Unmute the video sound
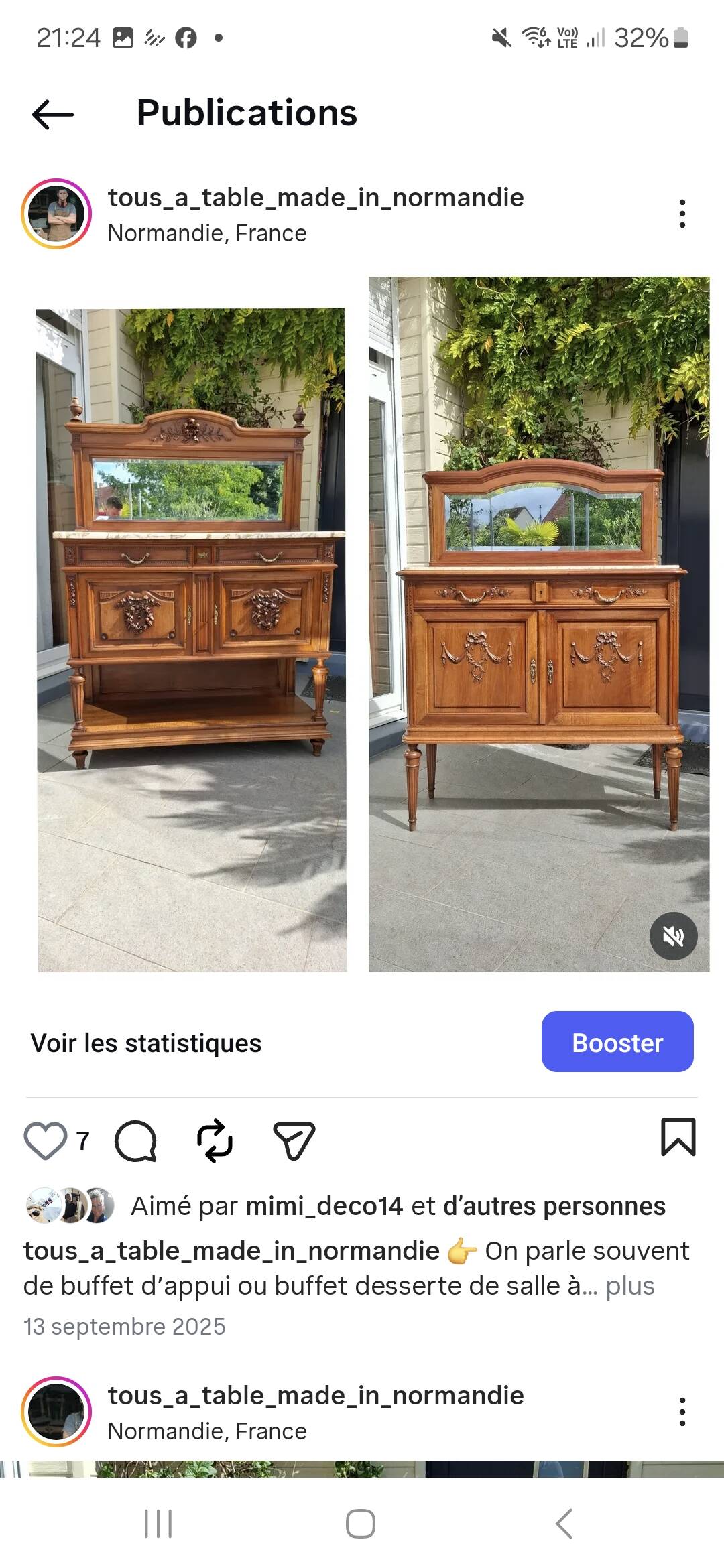 pyautogui.click(x=673, y=935)
